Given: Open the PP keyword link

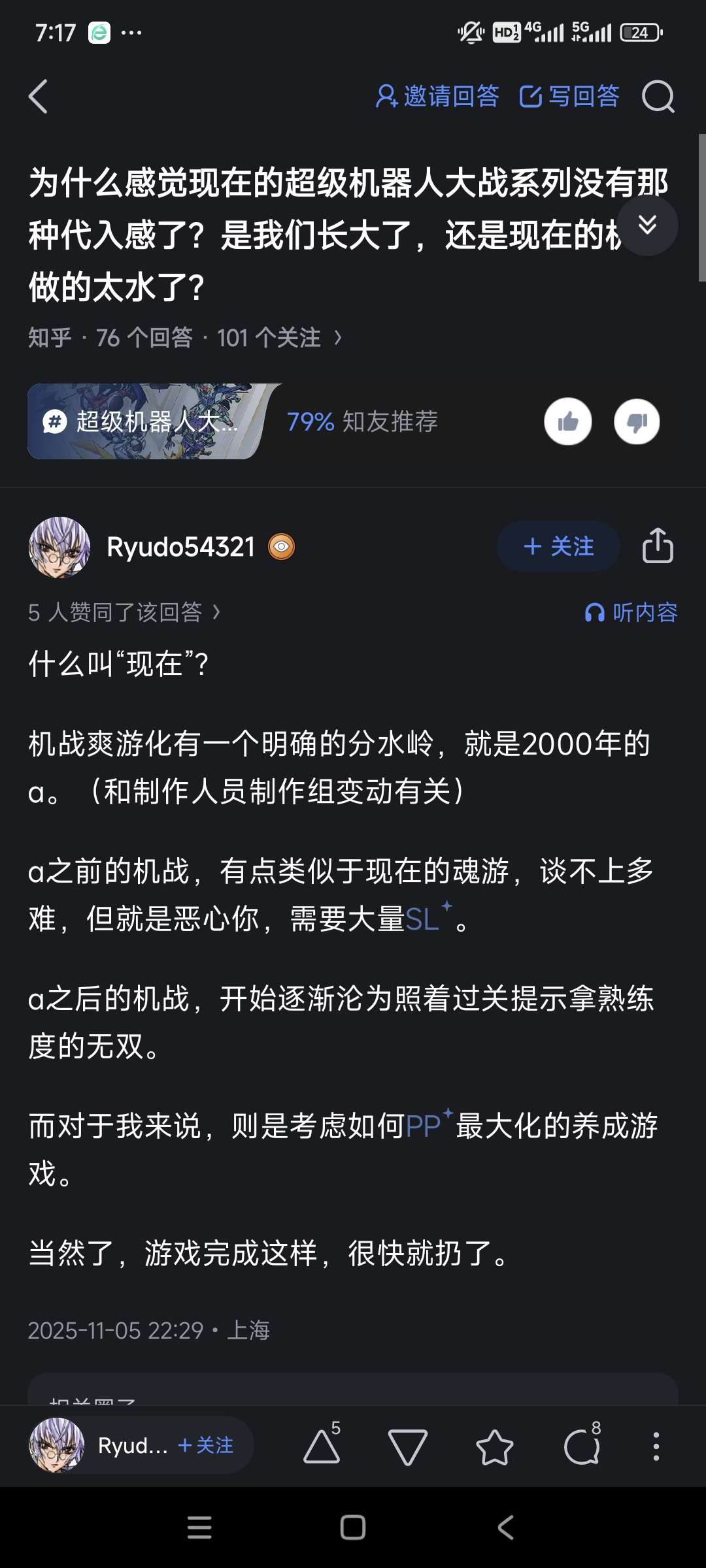Looking at the screenshot, I should pos(424,1126).
